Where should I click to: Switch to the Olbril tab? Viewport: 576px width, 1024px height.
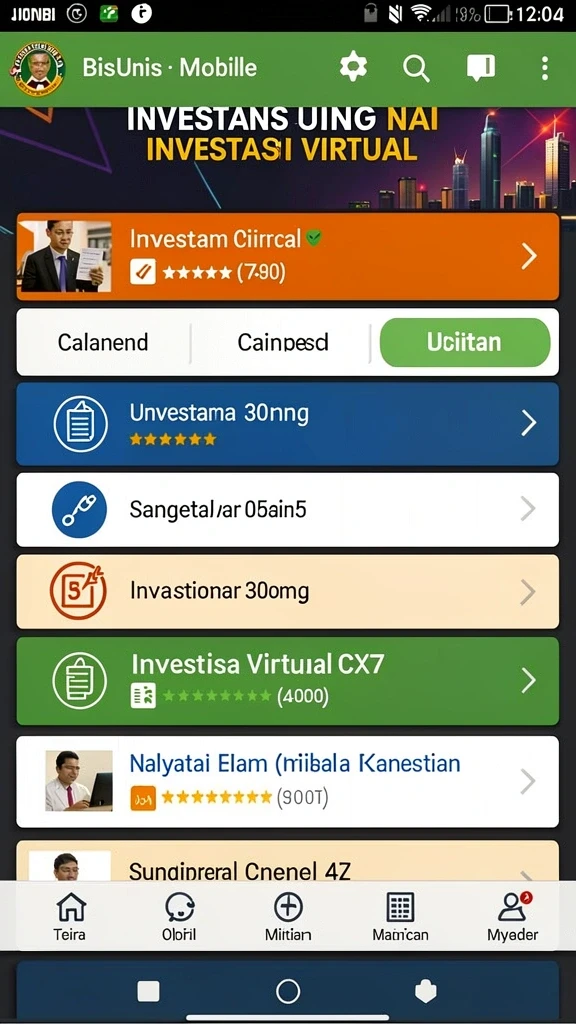[x=179, y=917]
